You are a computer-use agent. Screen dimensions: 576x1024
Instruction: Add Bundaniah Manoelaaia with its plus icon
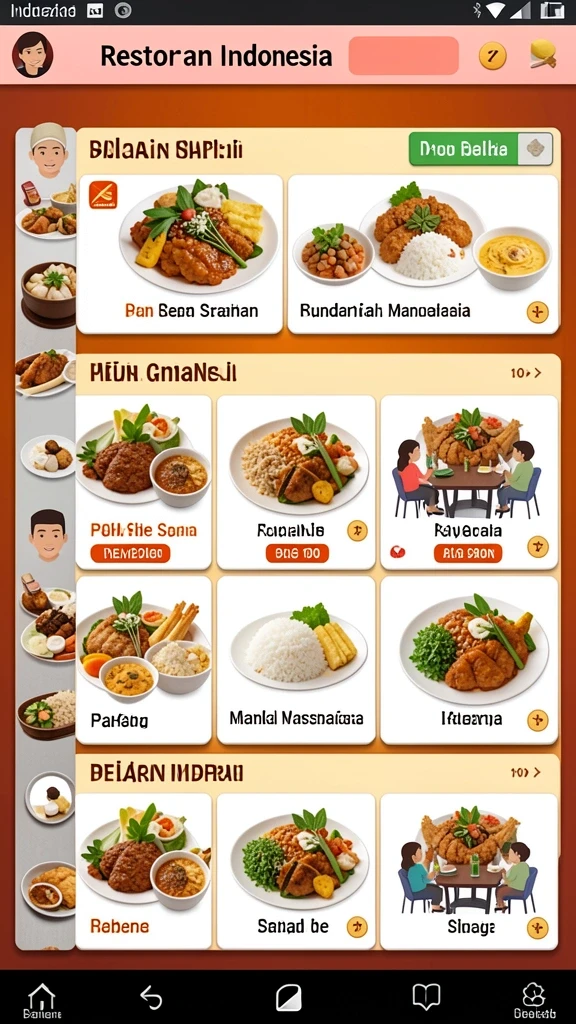pos(537,312)
